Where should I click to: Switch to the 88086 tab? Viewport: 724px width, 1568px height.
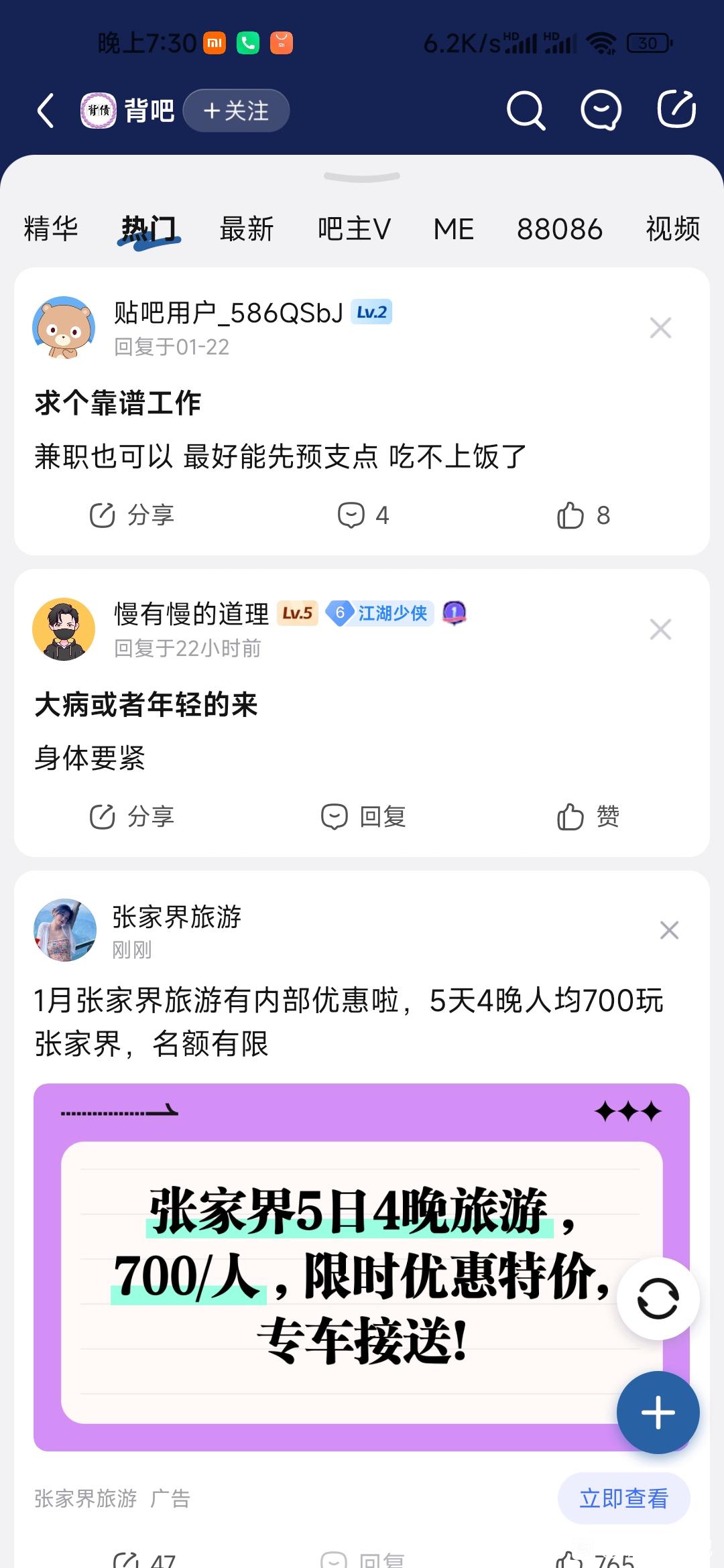coord(560,229)
